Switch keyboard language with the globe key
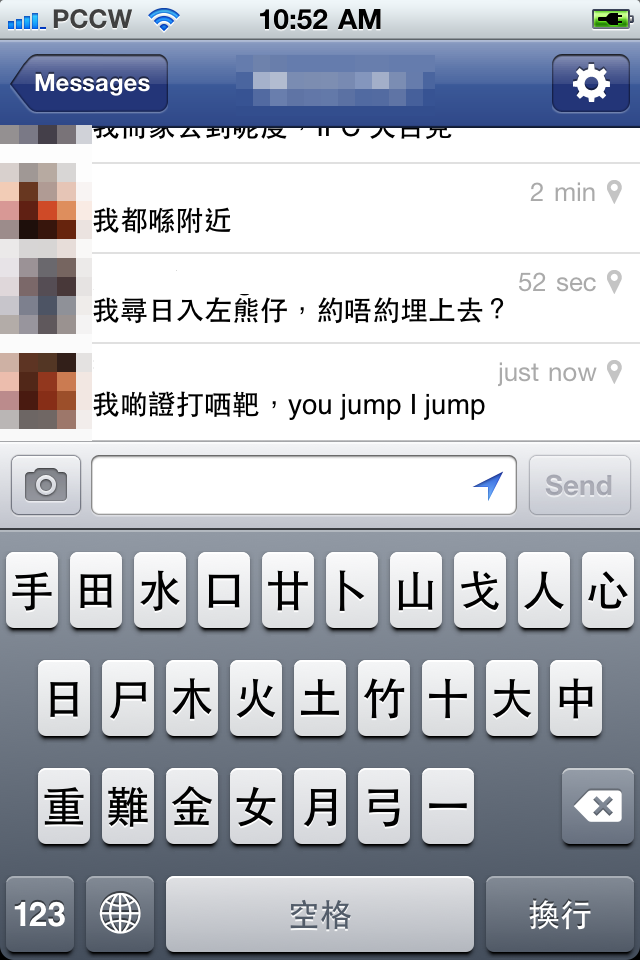This screenshot has height=960, width=640. (x=120, y=914)
